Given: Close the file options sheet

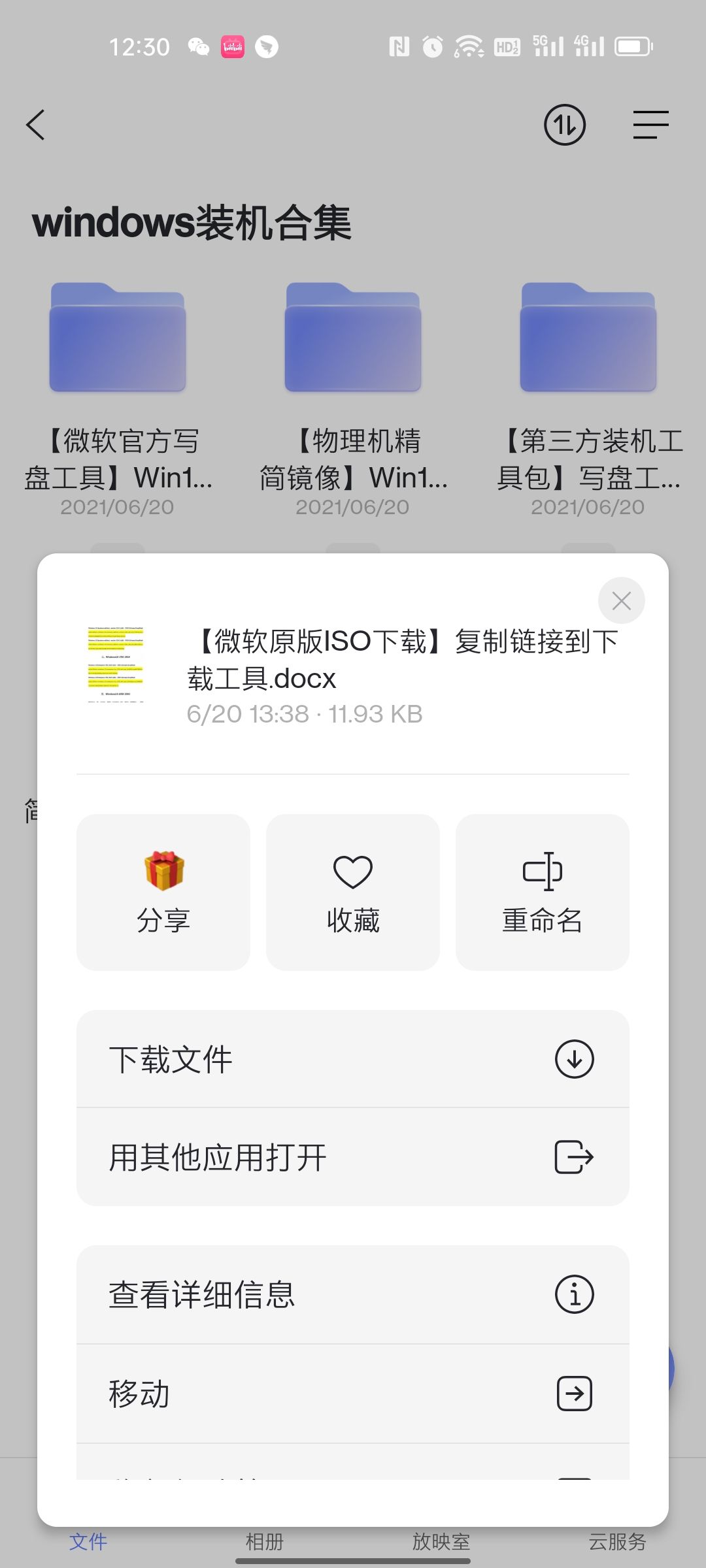Looking at the screenshot, I should point(621,600).
